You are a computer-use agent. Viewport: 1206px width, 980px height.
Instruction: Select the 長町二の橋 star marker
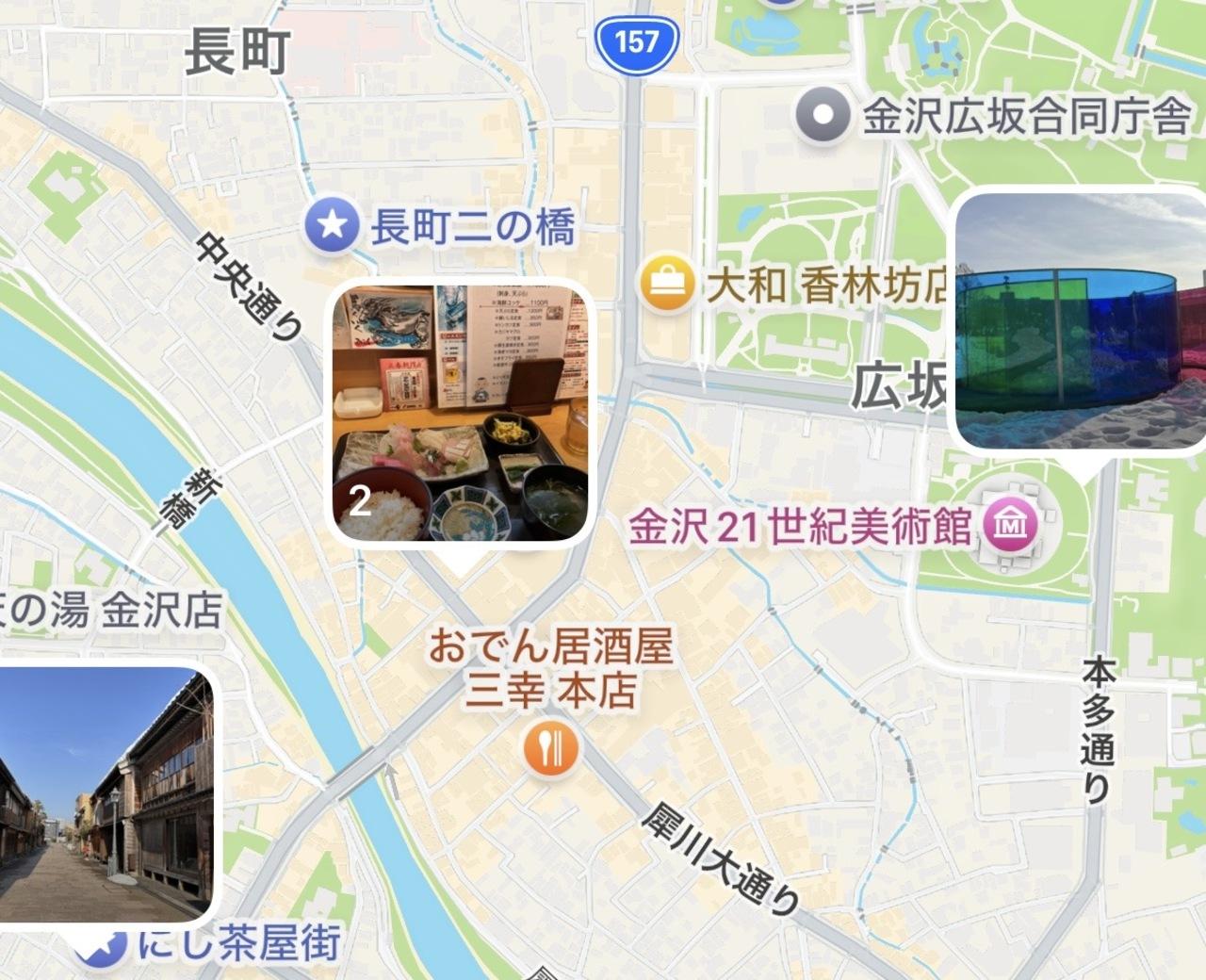[x=333, y=226]
